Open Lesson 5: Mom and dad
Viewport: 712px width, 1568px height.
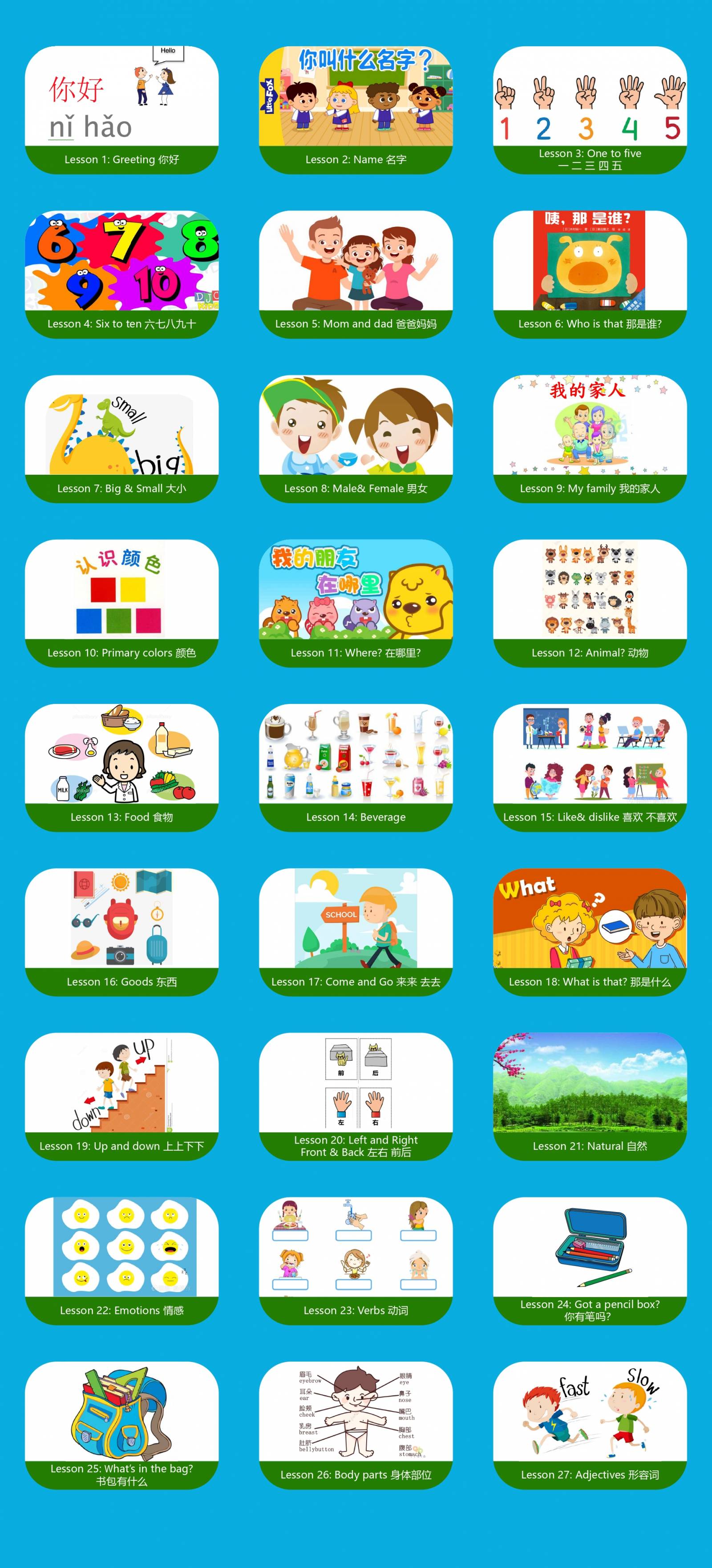356,275
